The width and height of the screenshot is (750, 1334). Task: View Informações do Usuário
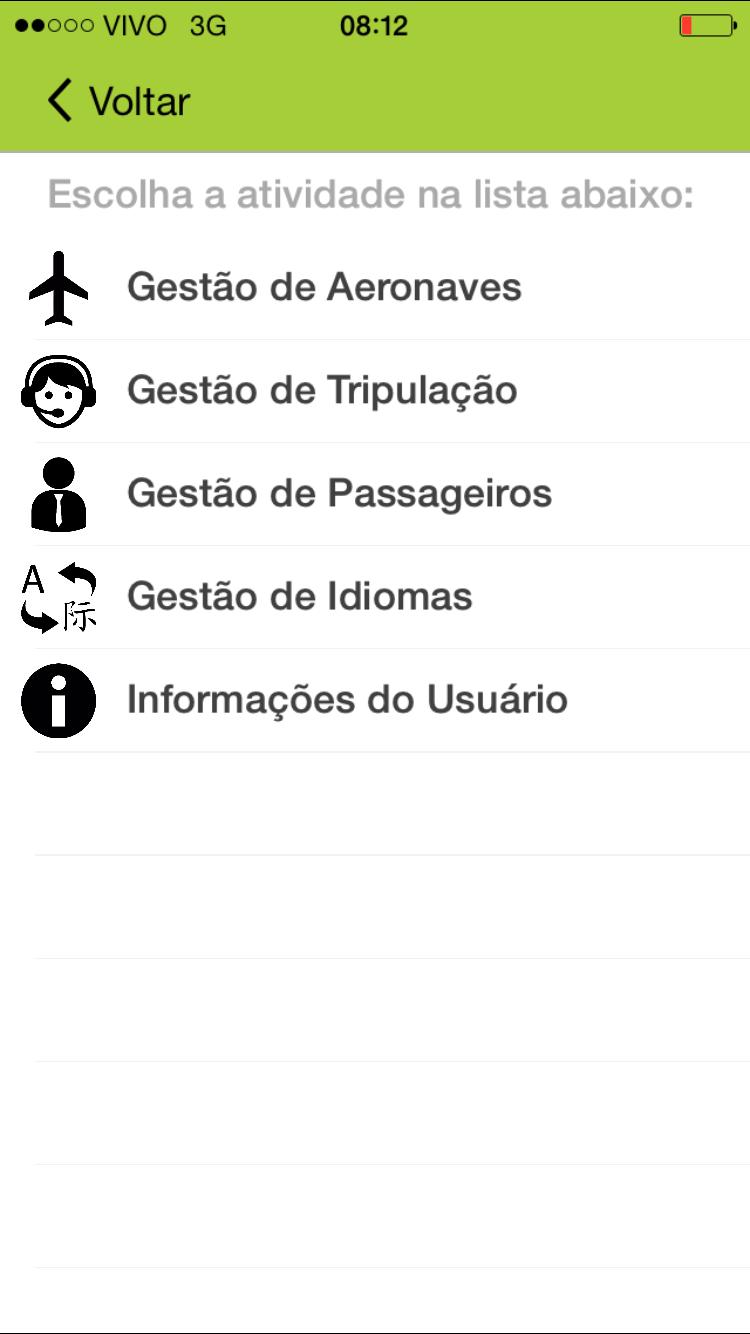[x=347, y=700]
